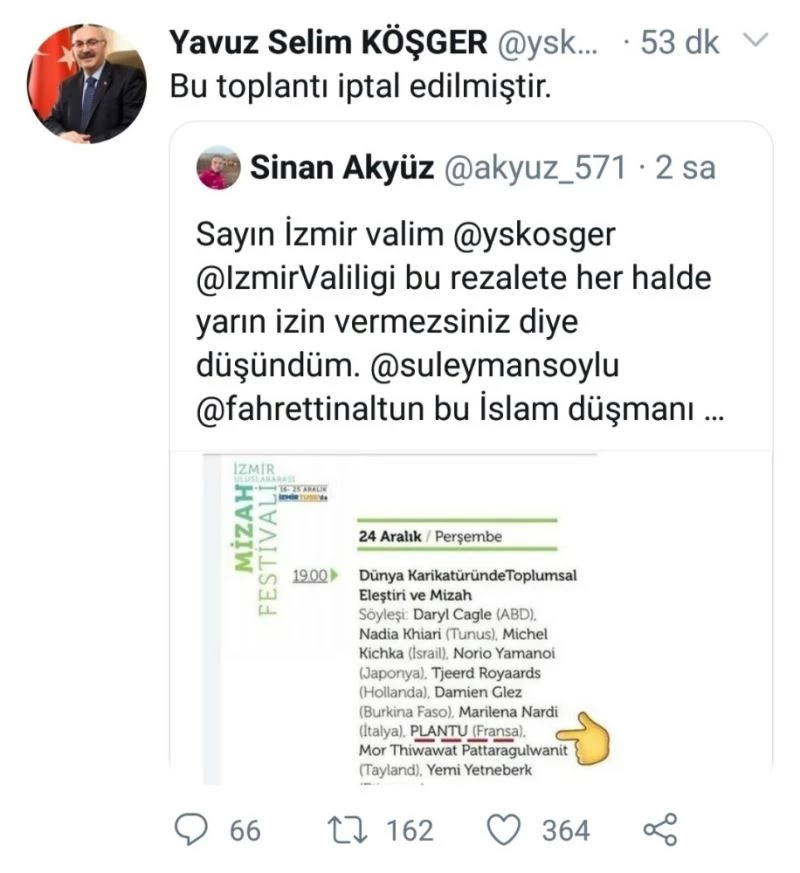The width and height of the screenshot is (800, 873).
Task: Open Yavuz Selim KÖŞGER's profile name
Action: click(x=326, y=43)
